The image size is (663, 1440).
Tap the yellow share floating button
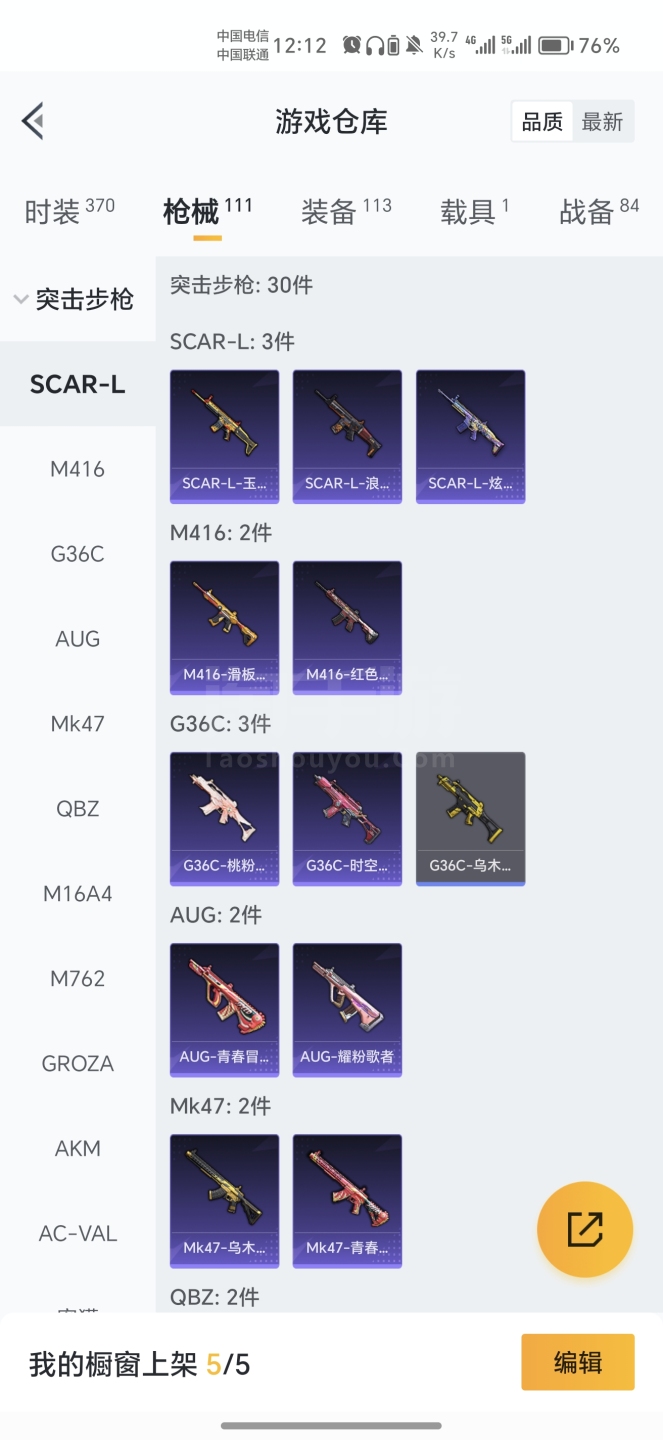coord(585,1229)
